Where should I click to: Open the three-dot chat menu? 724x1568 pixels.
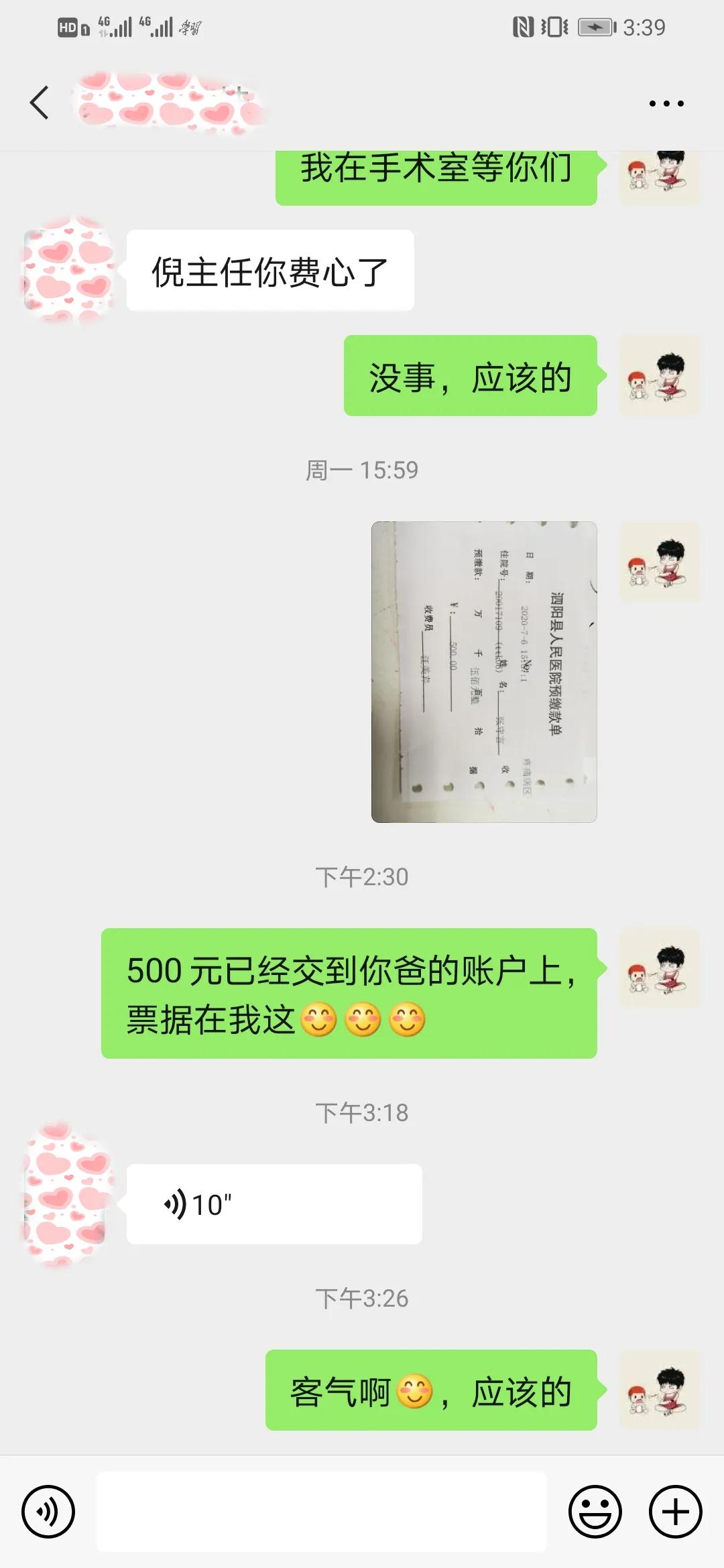tap(666, 104)
